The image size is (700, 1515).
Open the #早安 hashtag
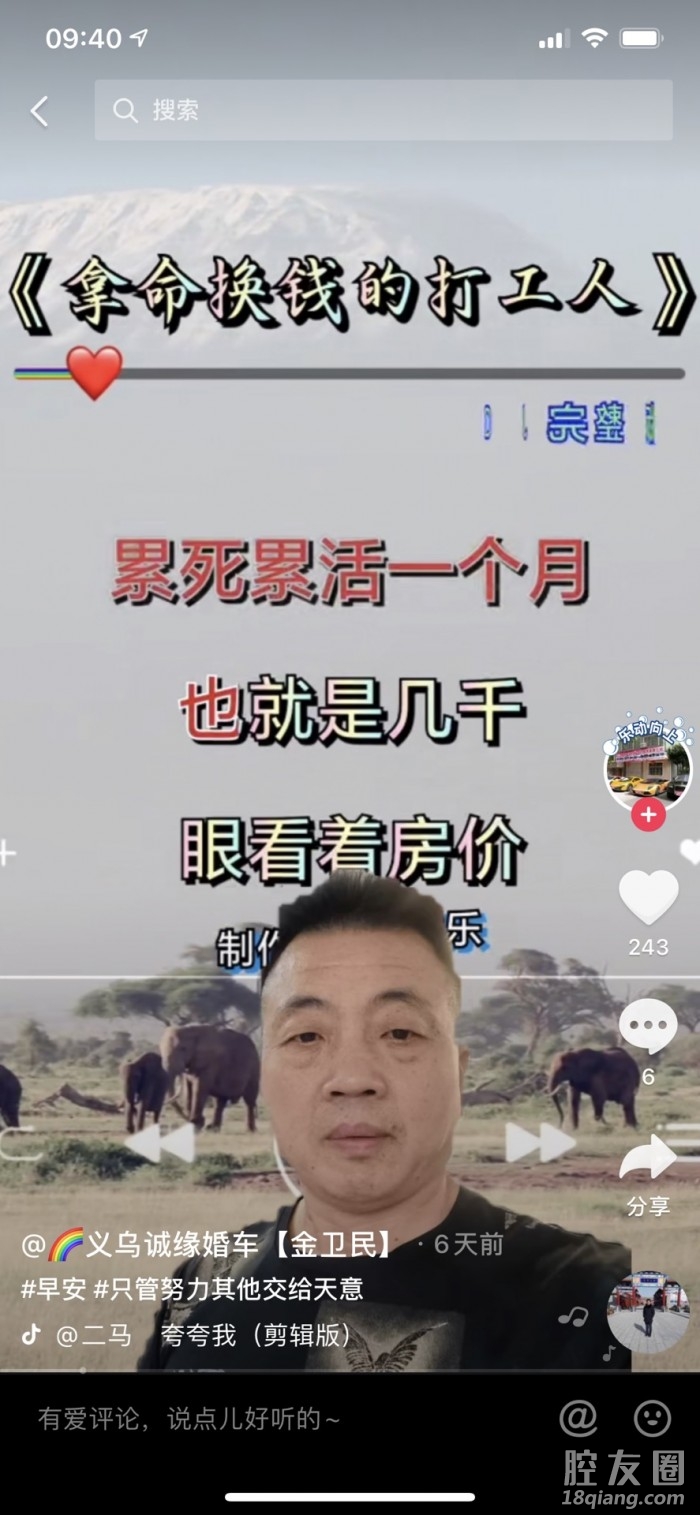point(52,1289)
